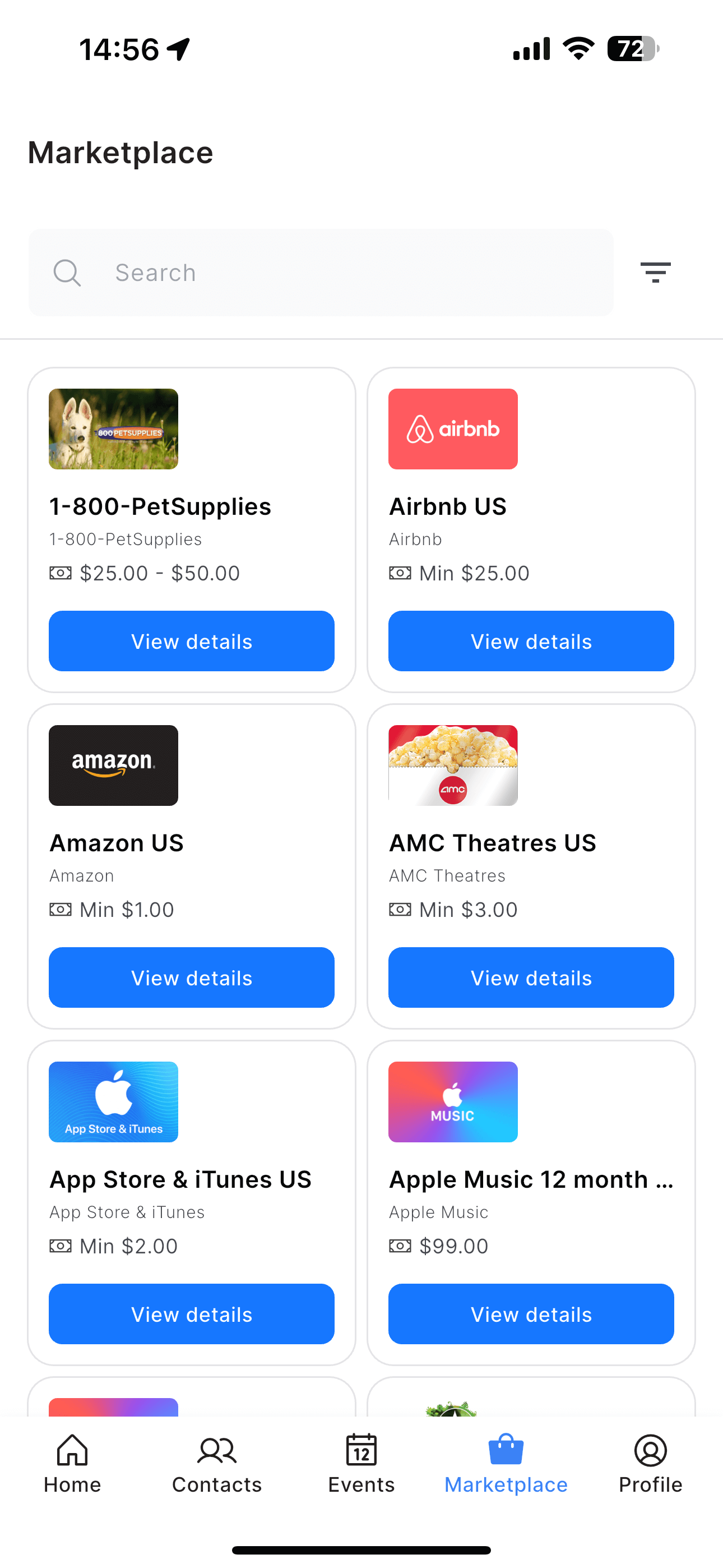Viewport: 723px width, 1568px height.
Task: Tap the Airbnb logo thumbnail
Action: (x=453, y=428)
